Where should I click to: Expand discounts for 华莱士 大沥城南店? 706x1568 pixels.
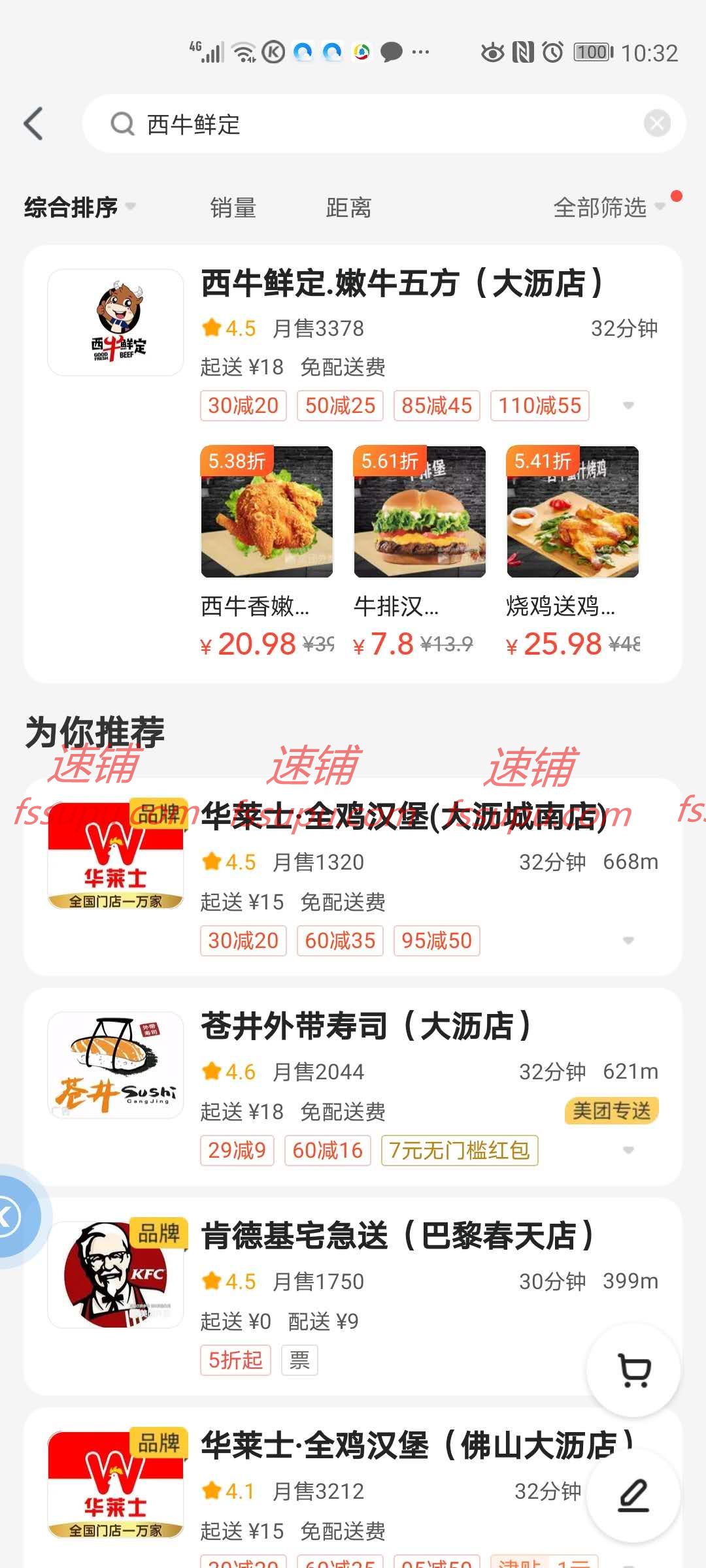(628, 941)
